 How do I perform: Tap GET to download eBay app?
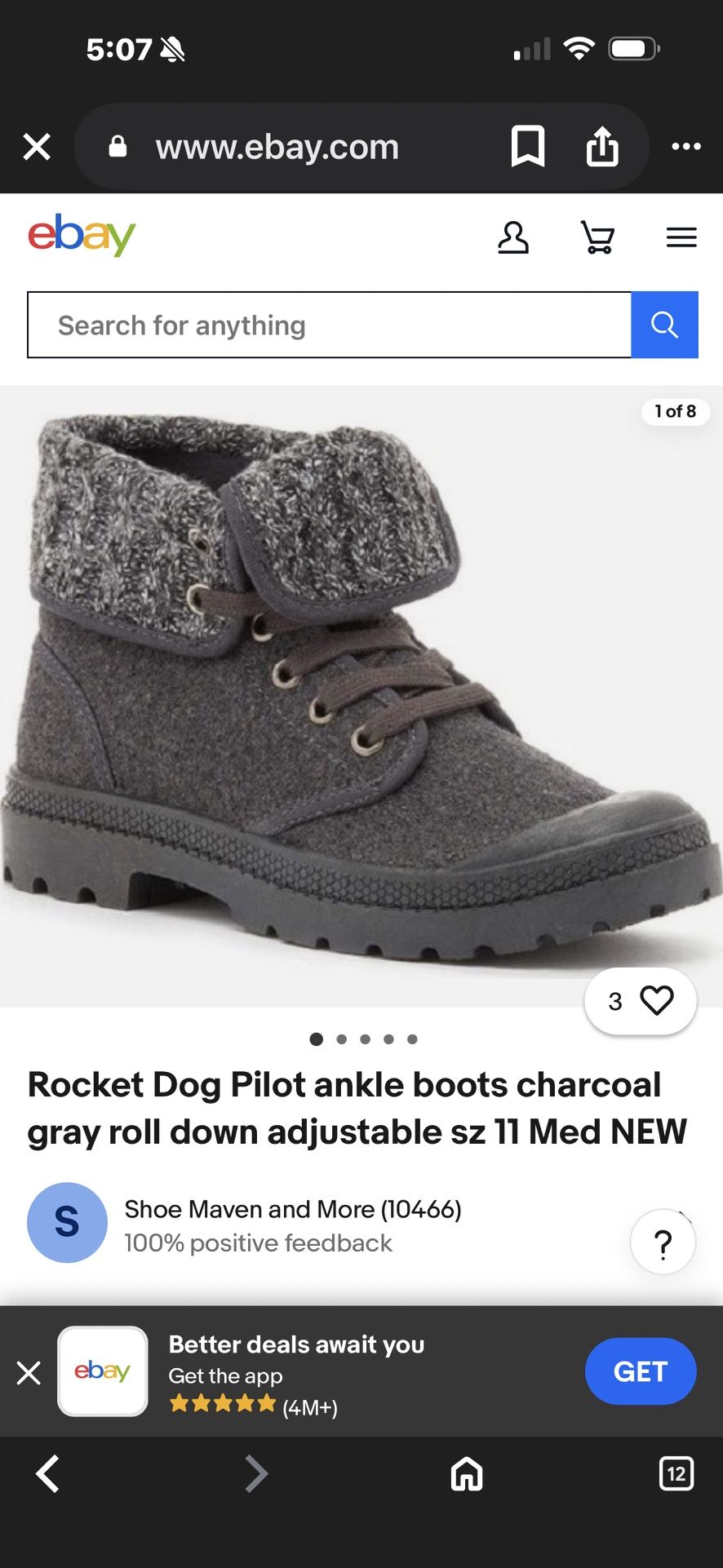(x=641, y=1371)
